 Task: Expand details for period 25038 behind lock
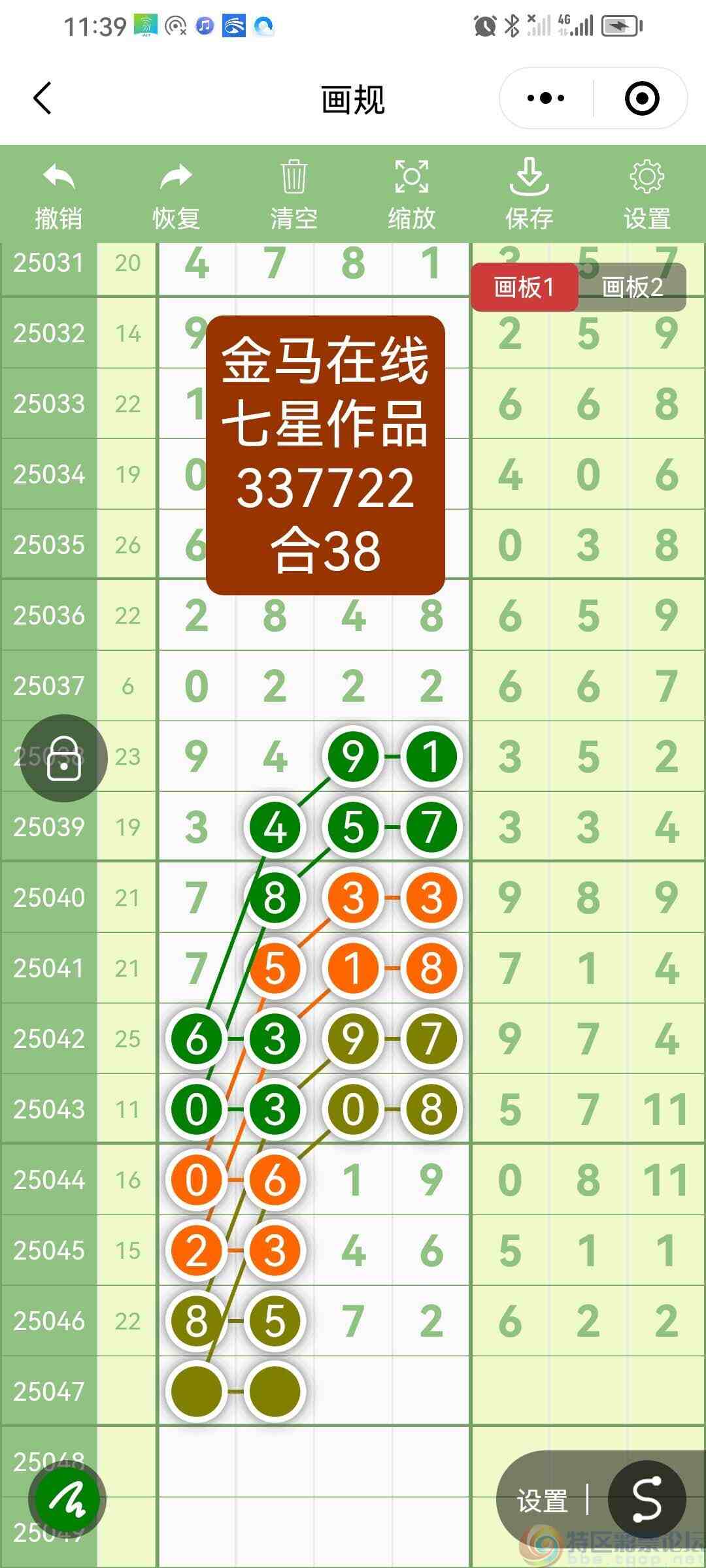click(49, 756)
